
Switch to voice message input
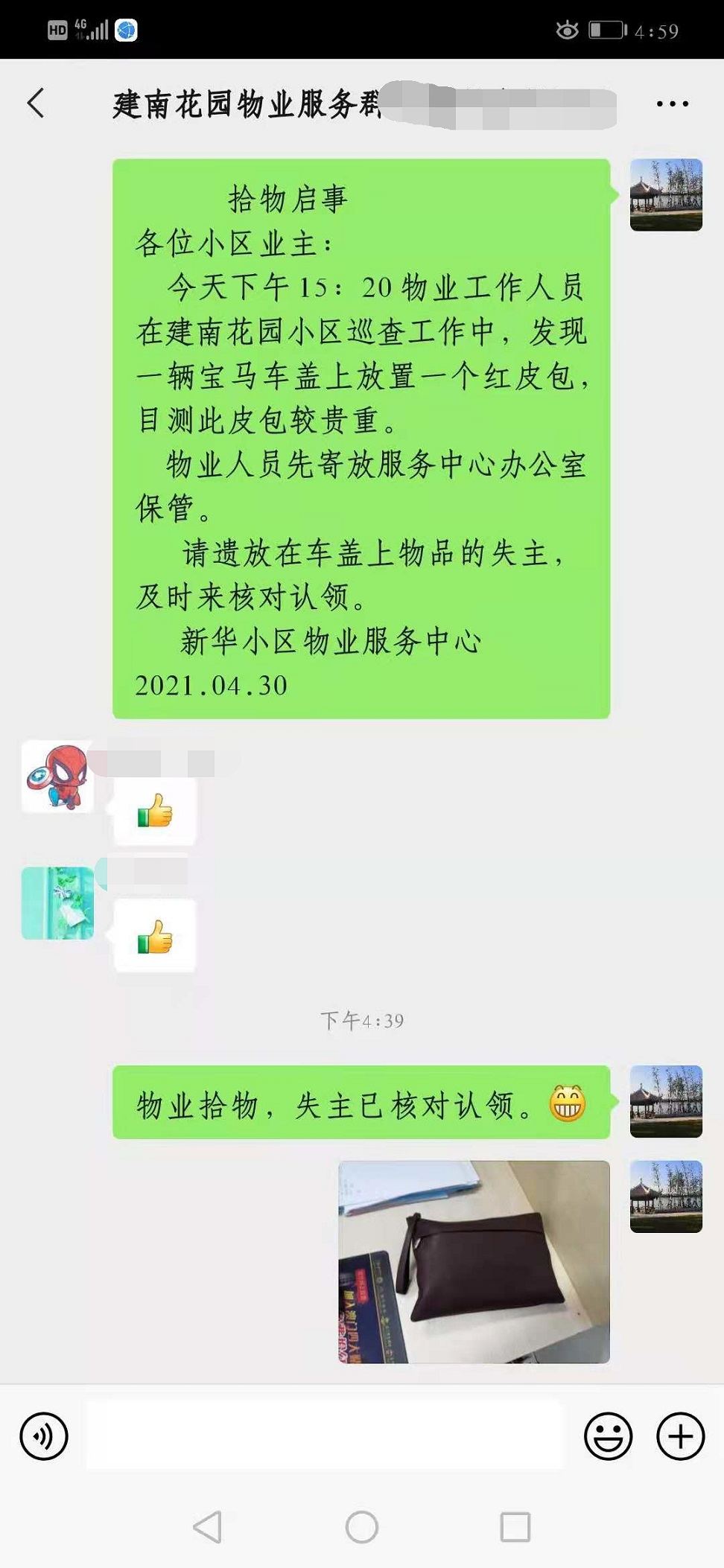(x=44, y=1436)
